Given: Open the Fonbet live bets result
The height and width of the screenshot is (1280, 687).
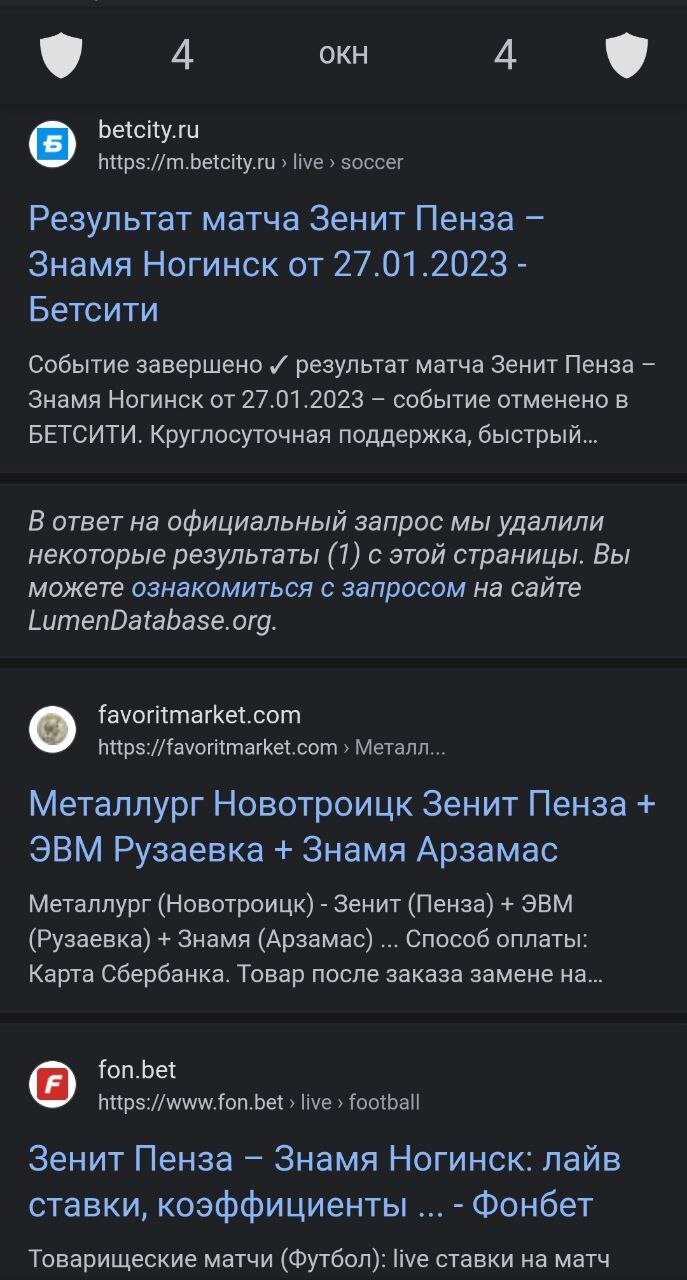Looking at the screenshot, I should 324,1182.
